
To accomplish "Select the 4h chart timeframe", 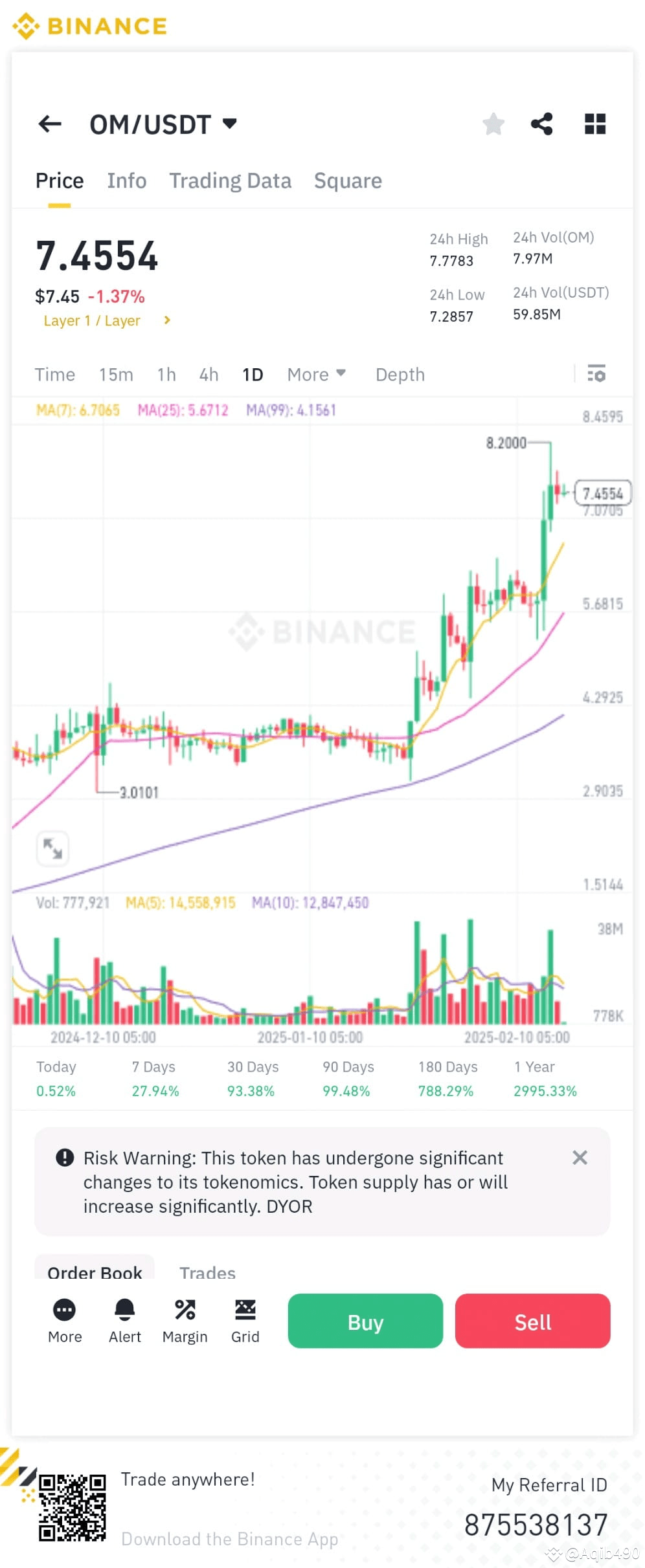I will click(208, 374).
